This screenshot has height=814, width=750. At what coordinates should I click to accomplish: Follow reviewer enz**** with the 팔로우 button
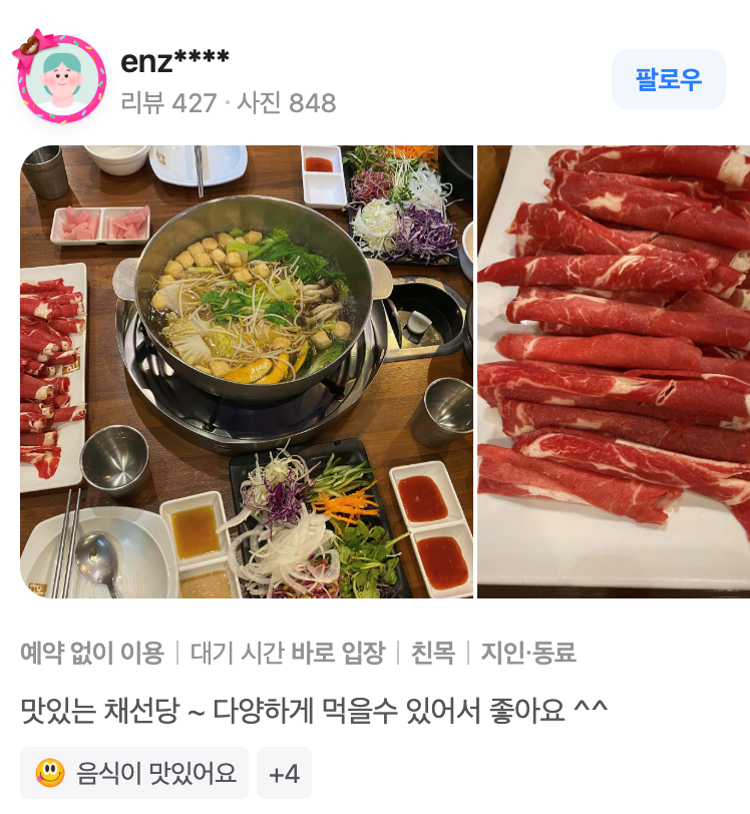[668, 79]
